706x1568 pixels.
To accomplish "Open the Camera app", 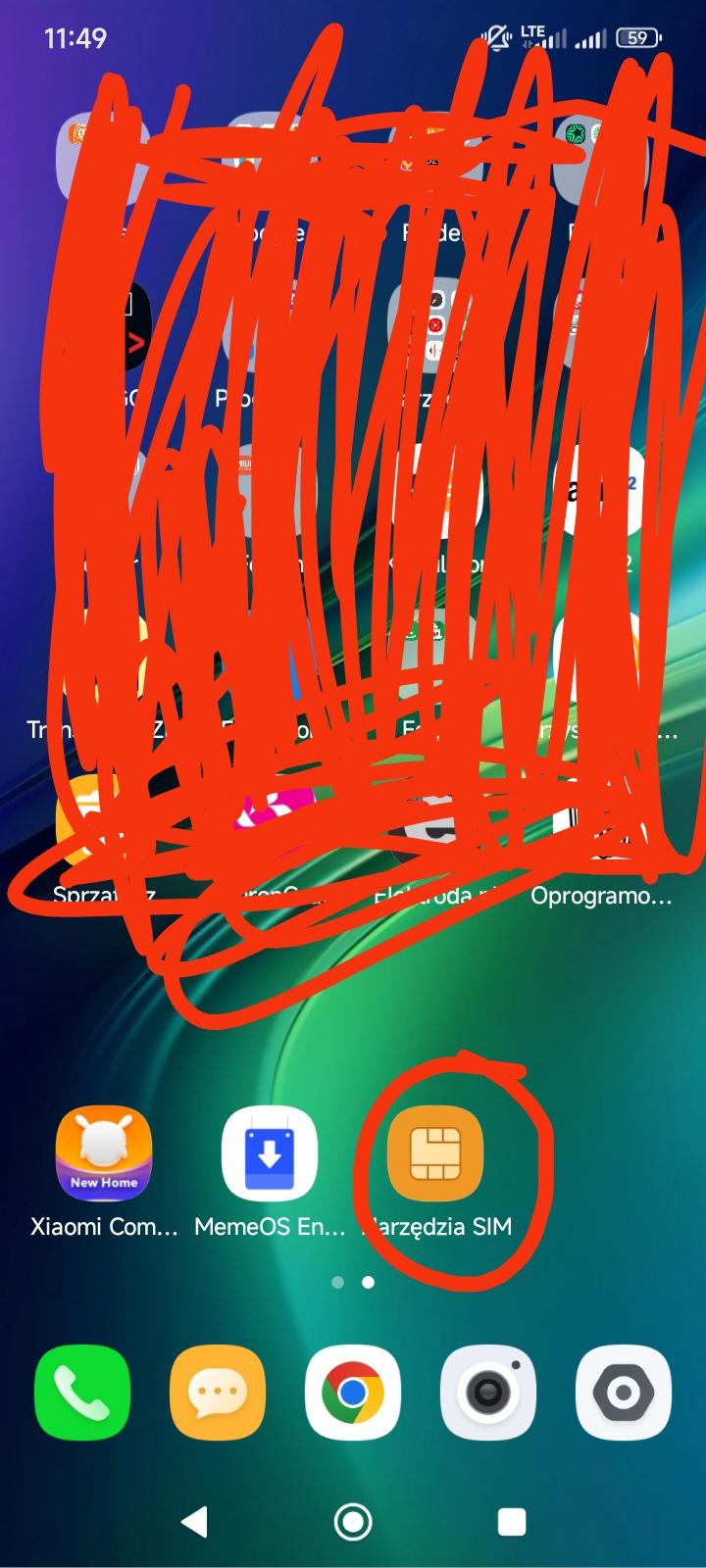I will 488,1393.
